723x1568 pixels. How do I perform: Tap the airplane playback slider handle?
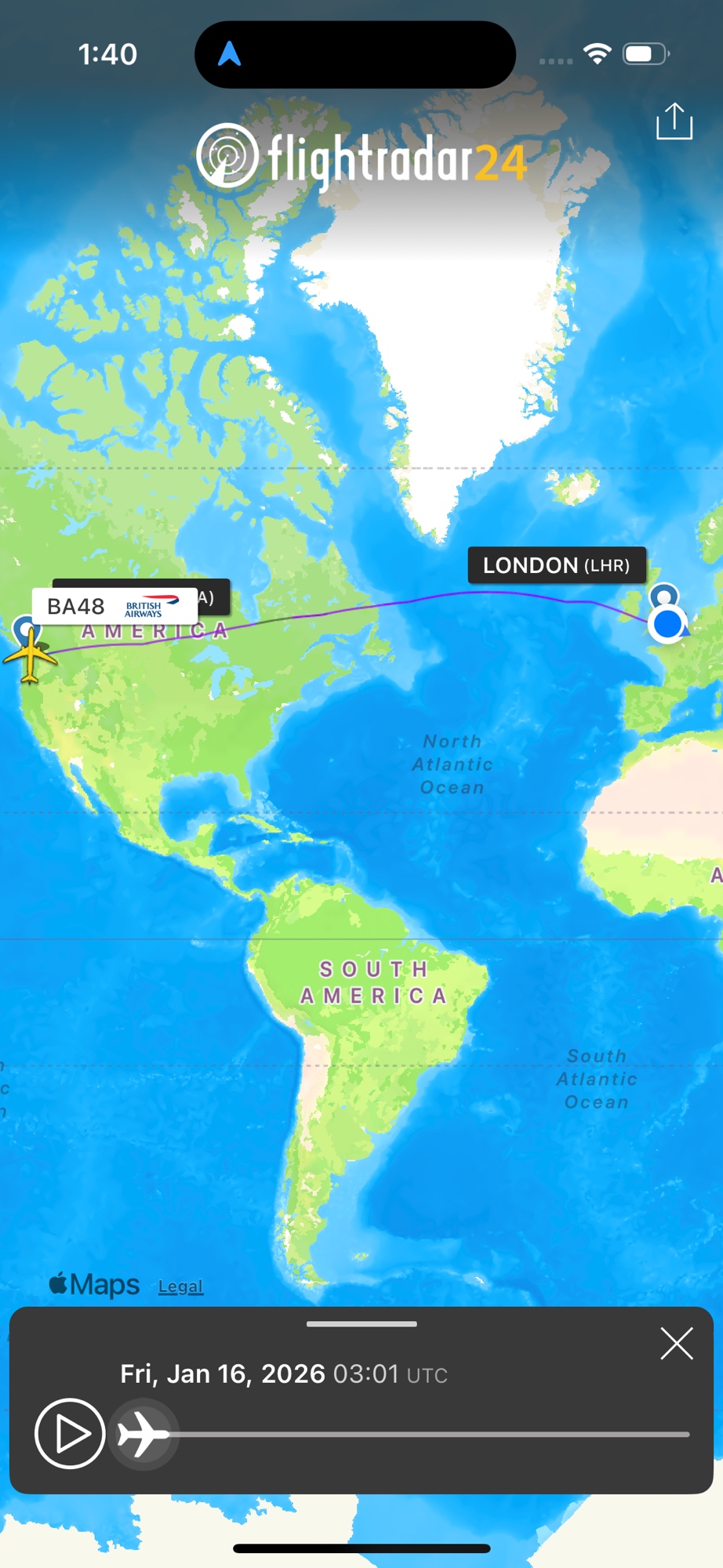[144, 1434]
